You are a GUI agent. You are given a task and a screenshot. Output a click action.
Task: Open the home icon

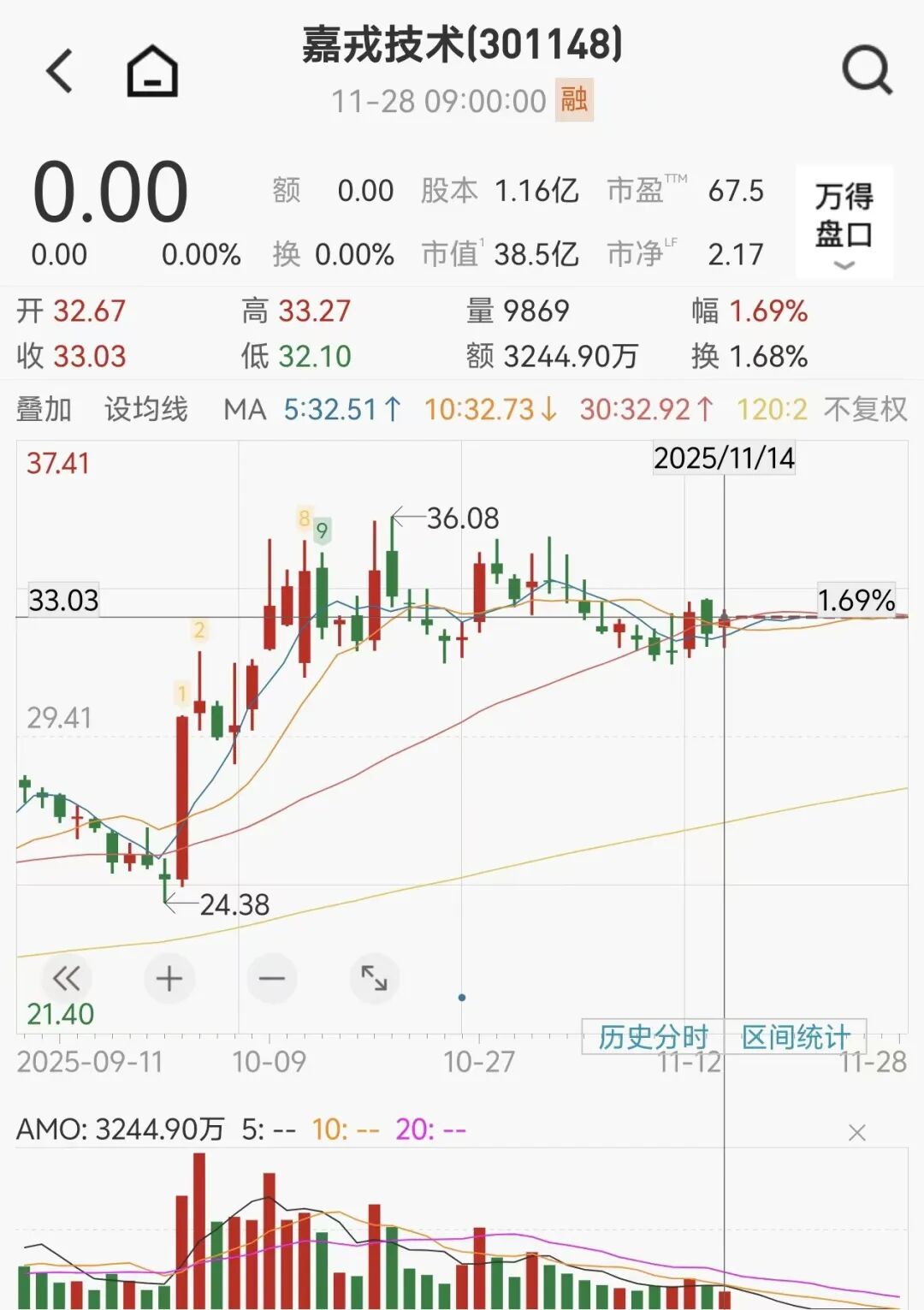pyautogui.click(x=152, y=71)
